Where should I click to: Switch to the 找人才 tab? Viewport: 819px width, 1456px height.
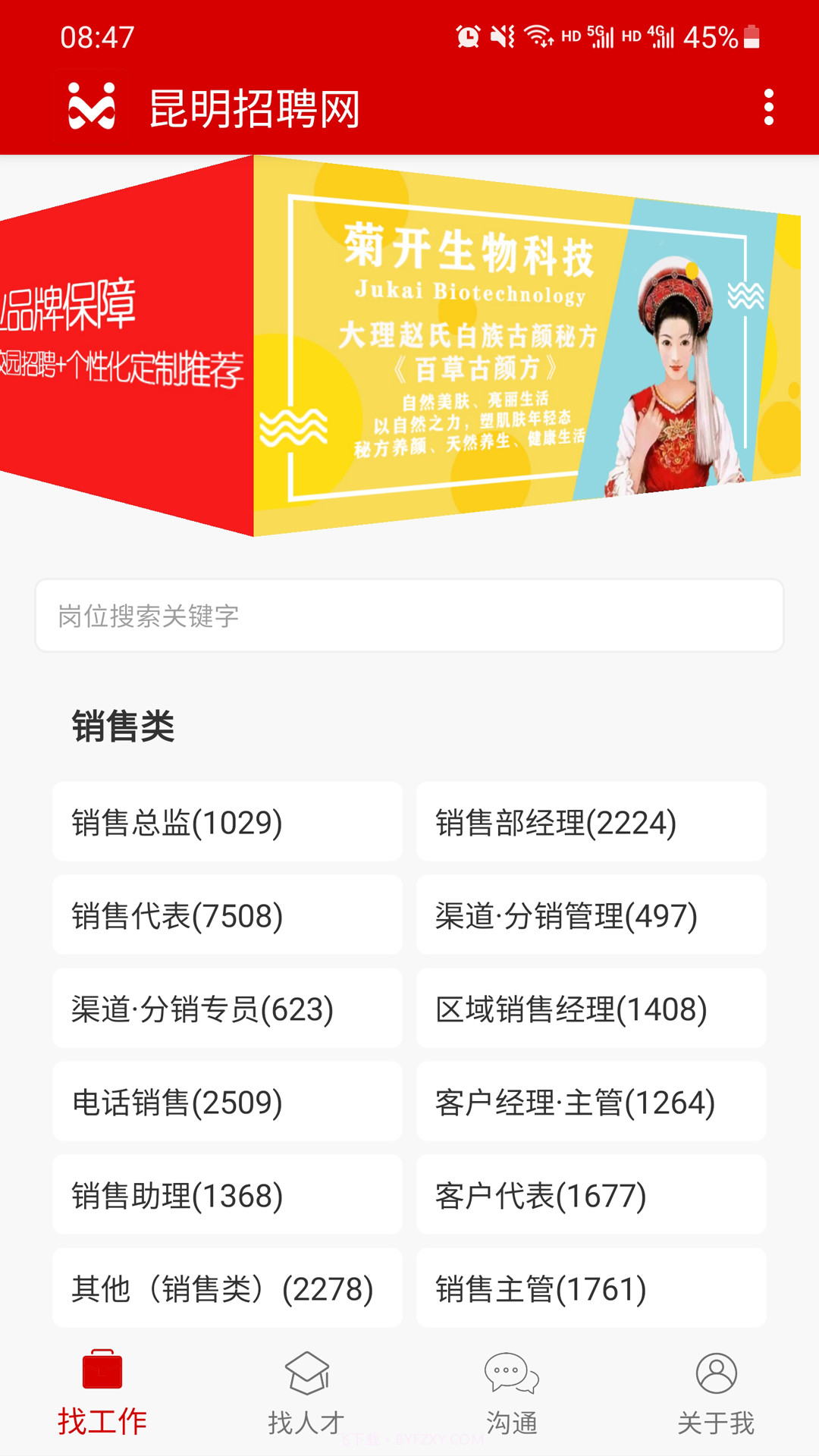pyautogui.click(x=308, y=1395)
